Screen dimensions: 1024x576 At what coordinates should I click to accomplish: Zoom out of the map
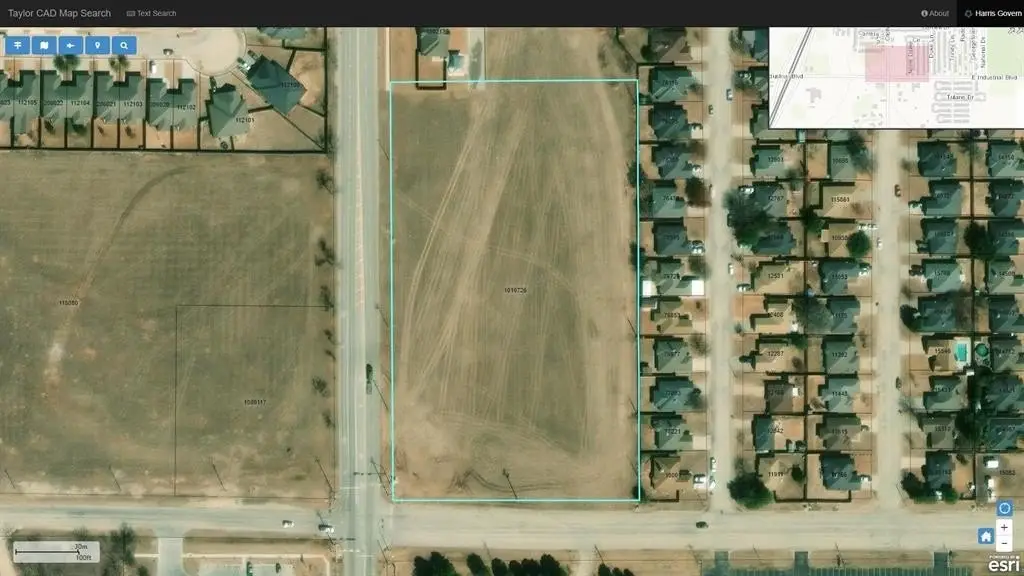coord(1004,543)
